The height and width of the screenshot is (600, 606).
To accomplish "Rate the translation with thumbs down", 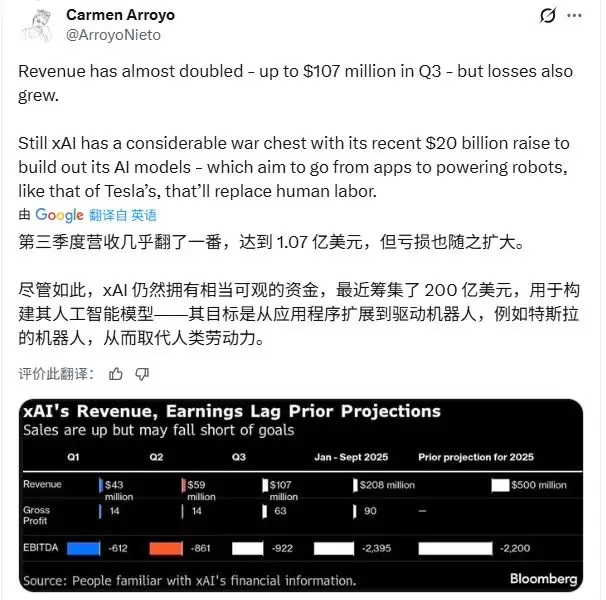I will point(142,374).
